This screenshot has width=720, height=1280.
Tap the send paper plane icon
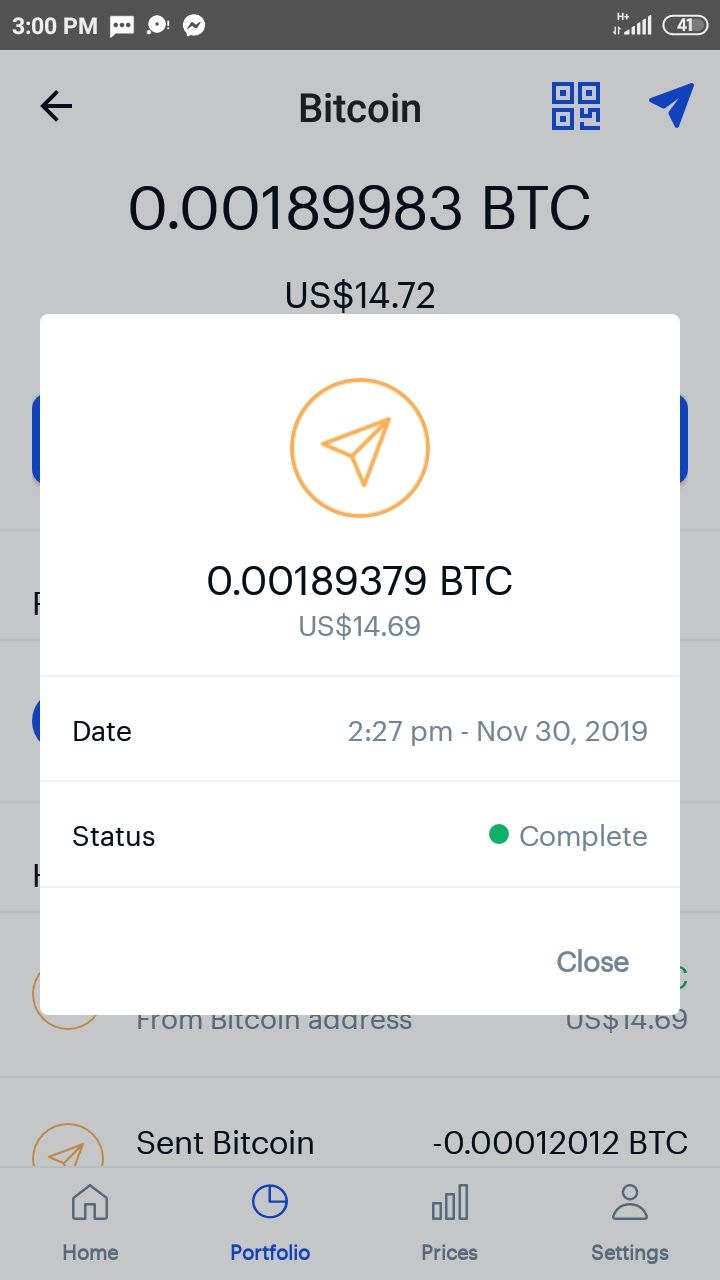tap(670, 105)
